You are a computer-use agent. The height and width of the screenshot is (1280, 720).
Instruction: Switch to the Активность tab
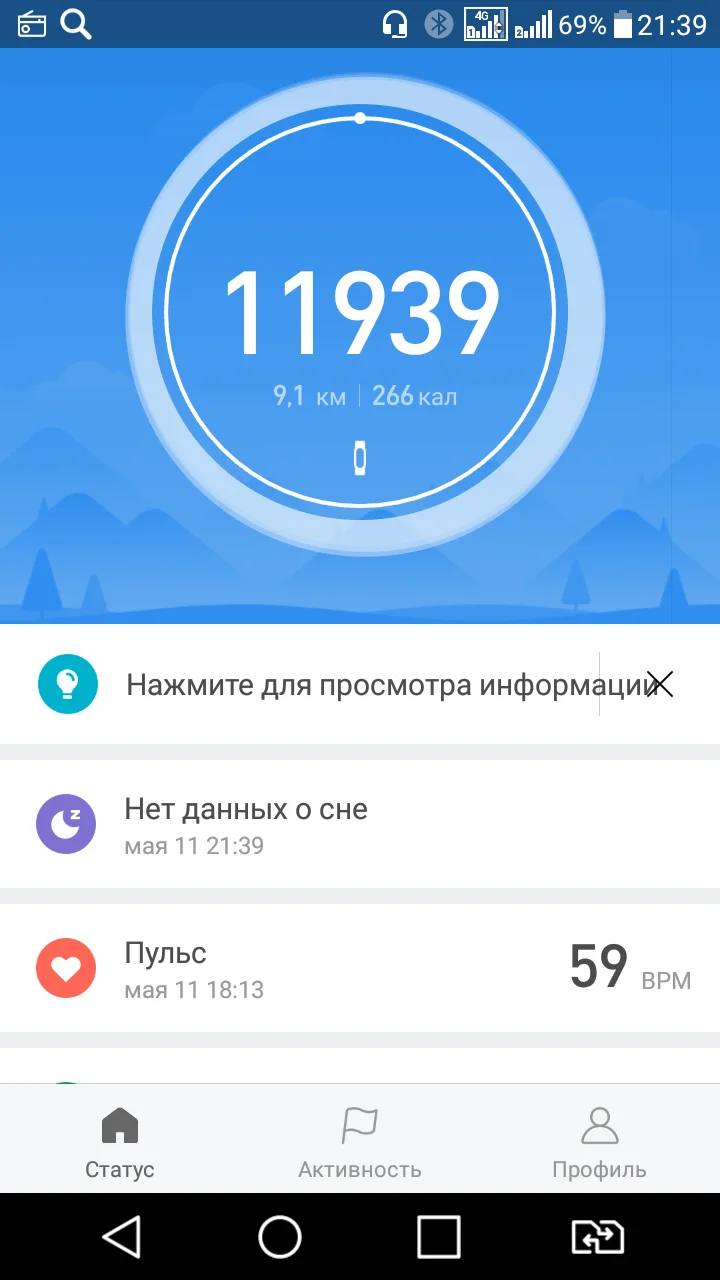[x=360, y=1140]
